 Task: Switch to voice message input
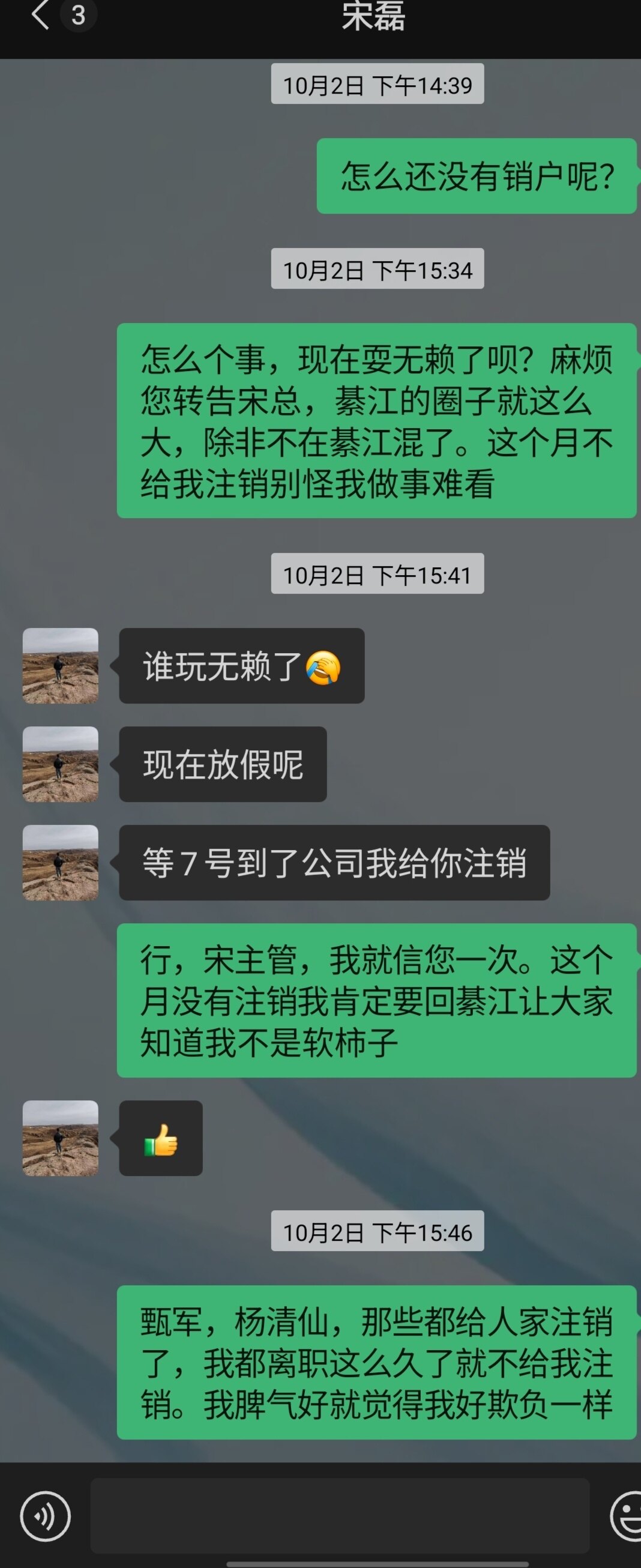(45, 1516)
